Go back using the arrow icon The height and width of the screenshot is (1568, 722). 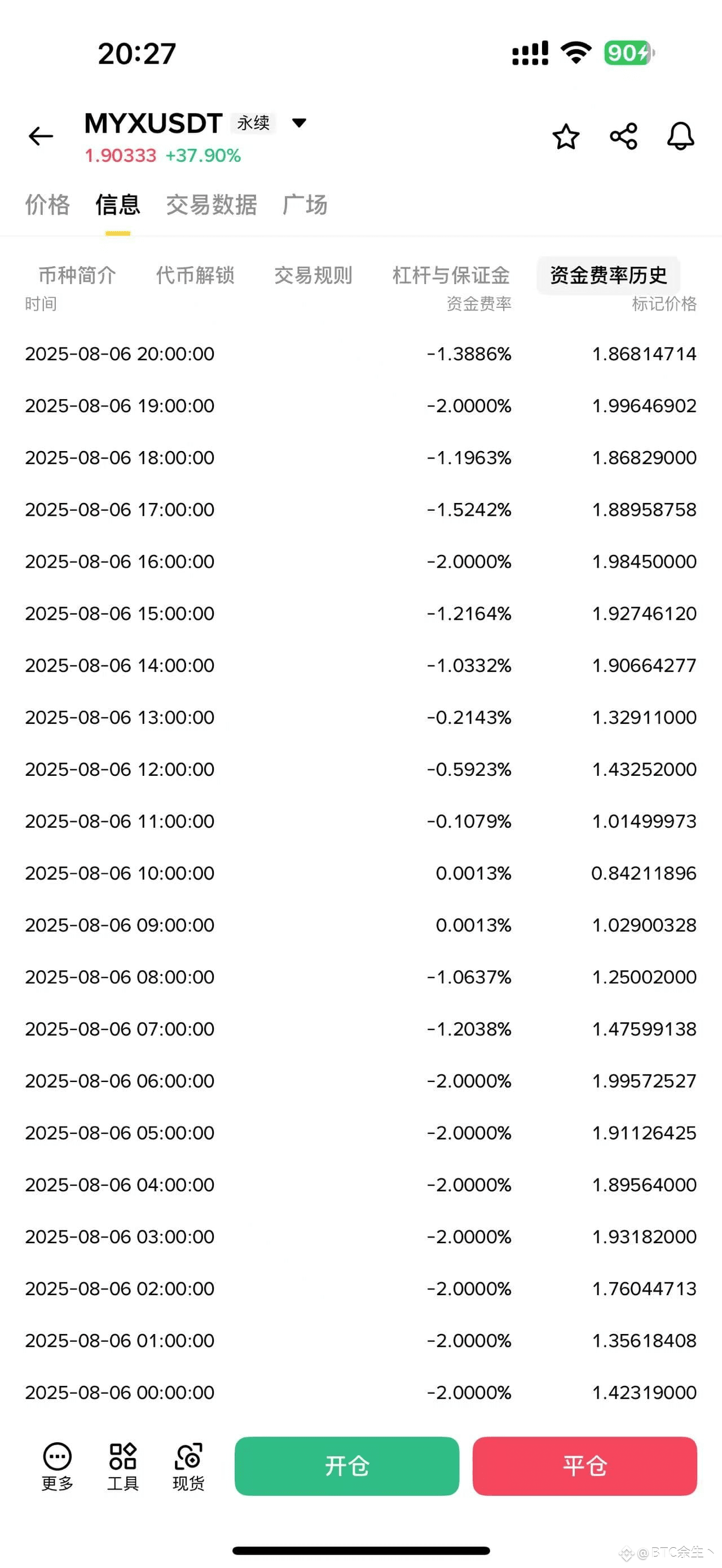[41, 136]
